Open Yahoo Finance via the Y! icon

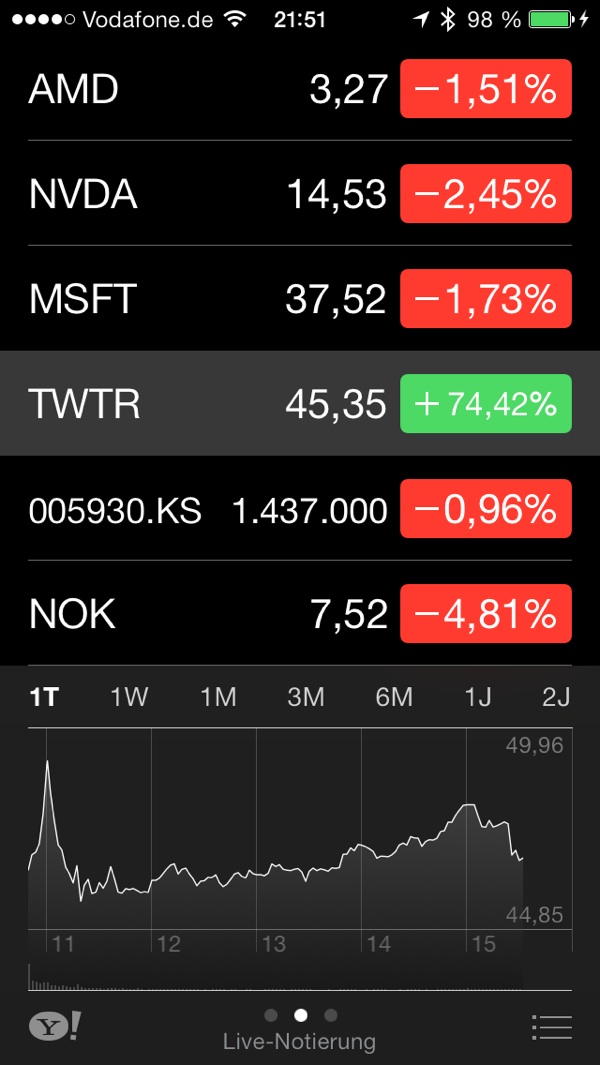click(55, 1026)
